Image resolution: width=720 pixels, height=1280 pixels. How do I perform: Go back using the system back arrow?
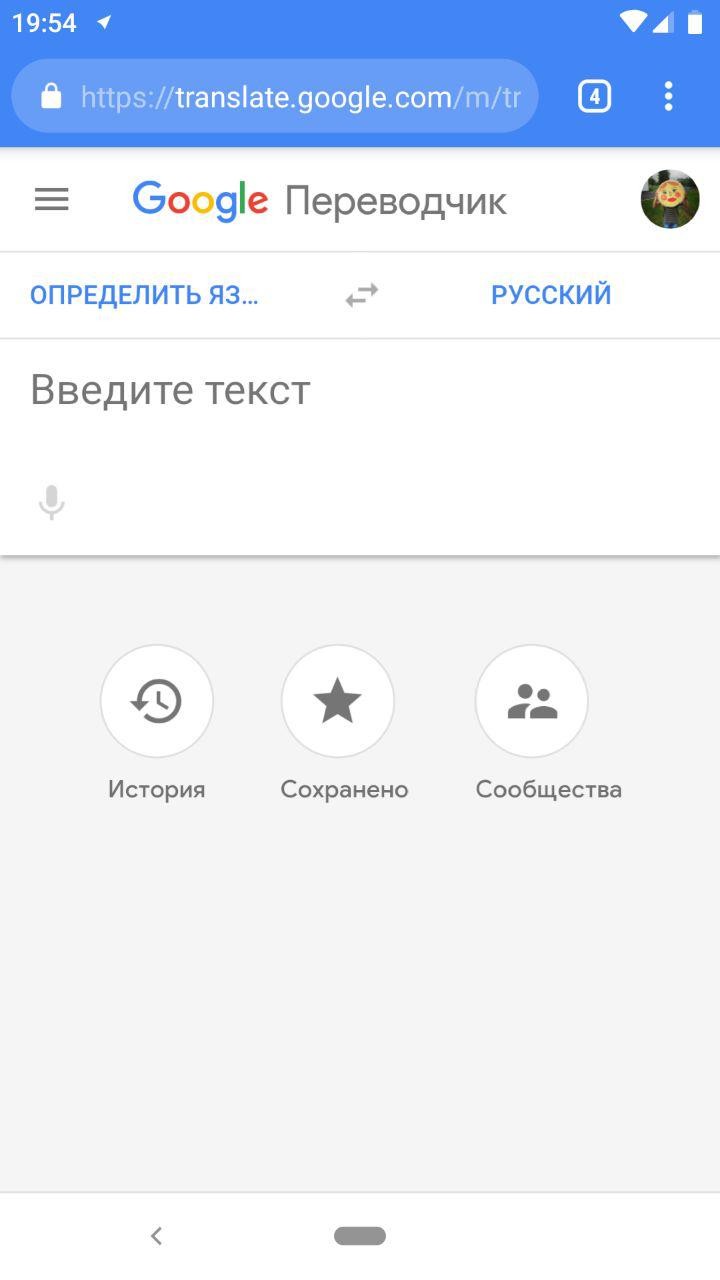coord(156,1236)
